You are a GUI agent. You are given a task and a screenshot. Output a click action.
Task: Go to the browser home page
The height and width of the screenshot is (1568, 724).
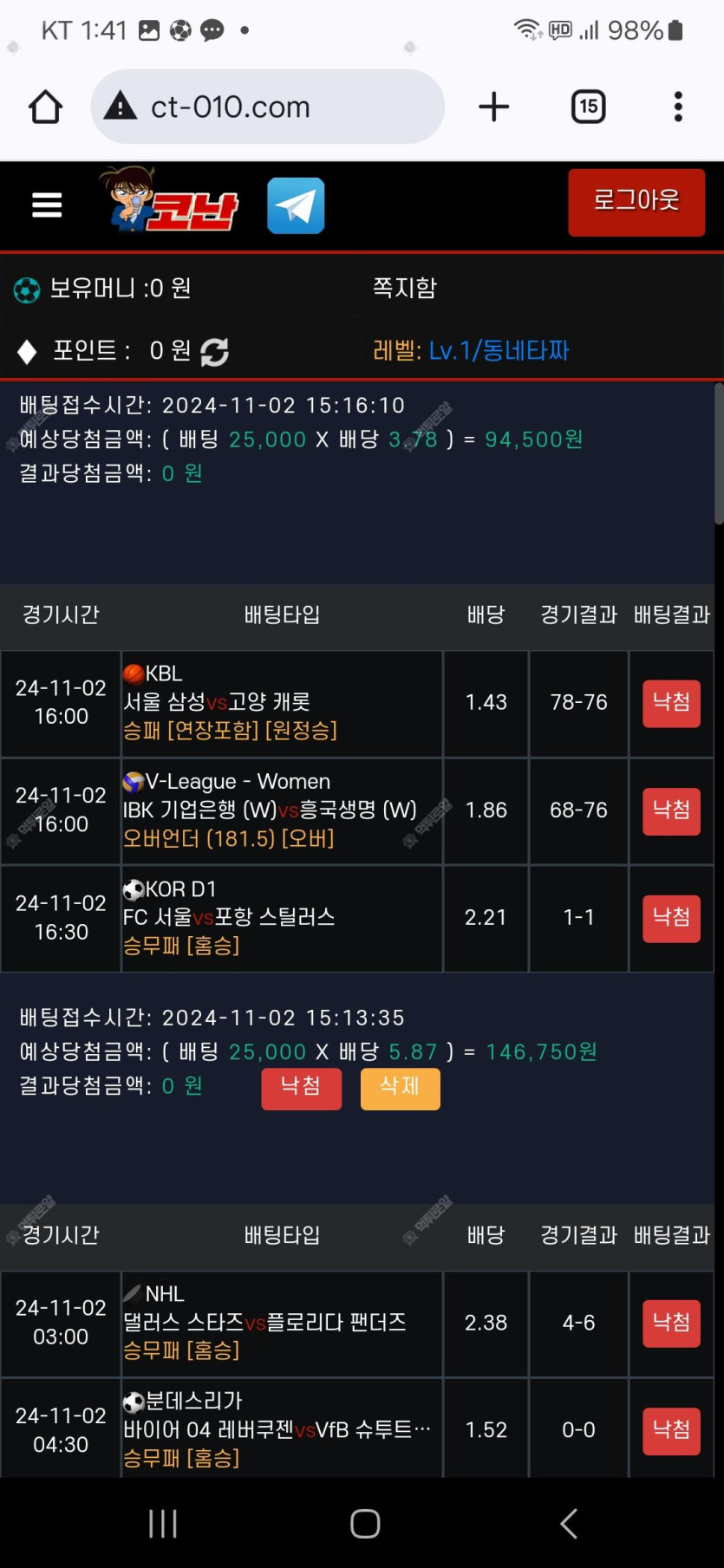(45, 107)
